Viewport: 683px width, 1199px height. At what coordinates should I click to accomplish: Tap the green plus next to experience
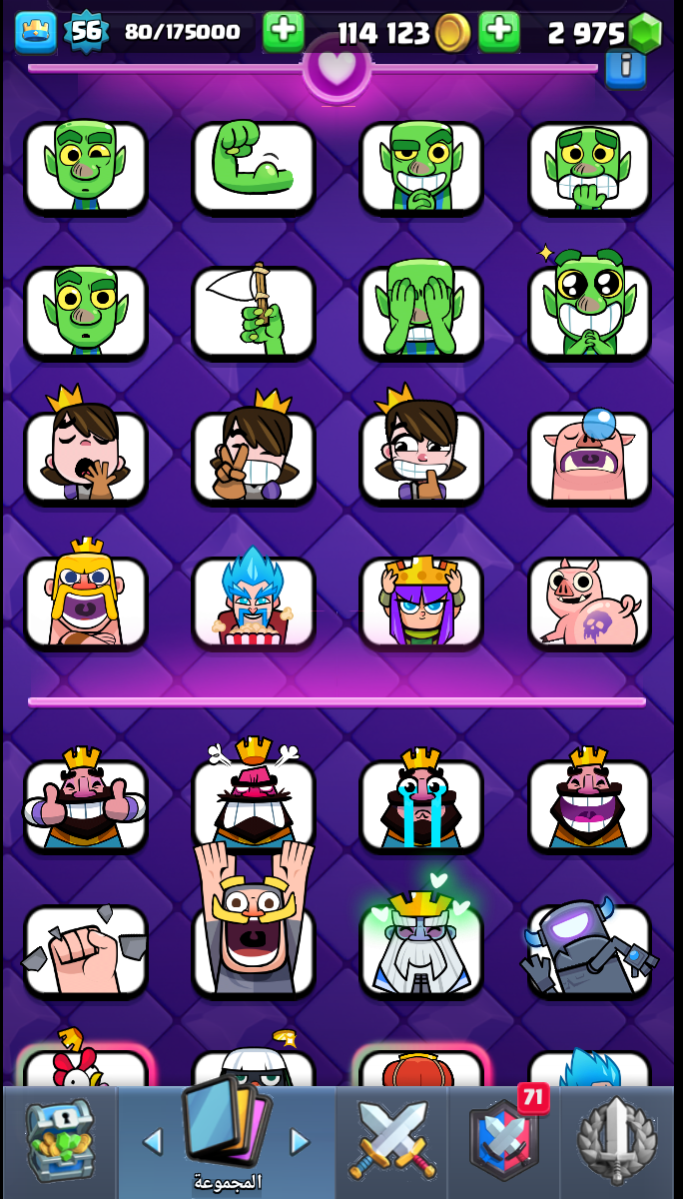(x=283, y=32)
